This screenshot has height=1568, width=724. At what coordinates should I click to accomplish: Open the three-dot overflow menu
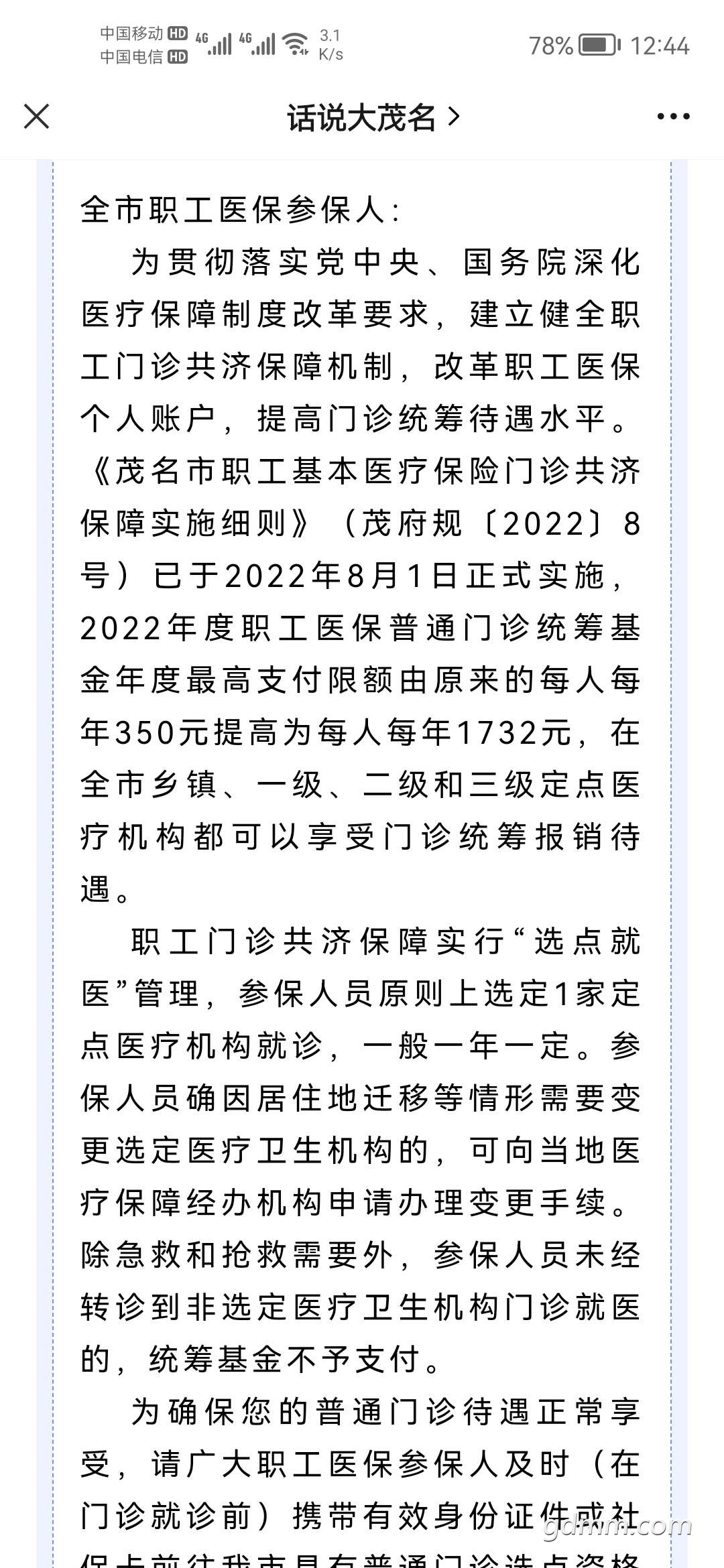coord(673,117)
